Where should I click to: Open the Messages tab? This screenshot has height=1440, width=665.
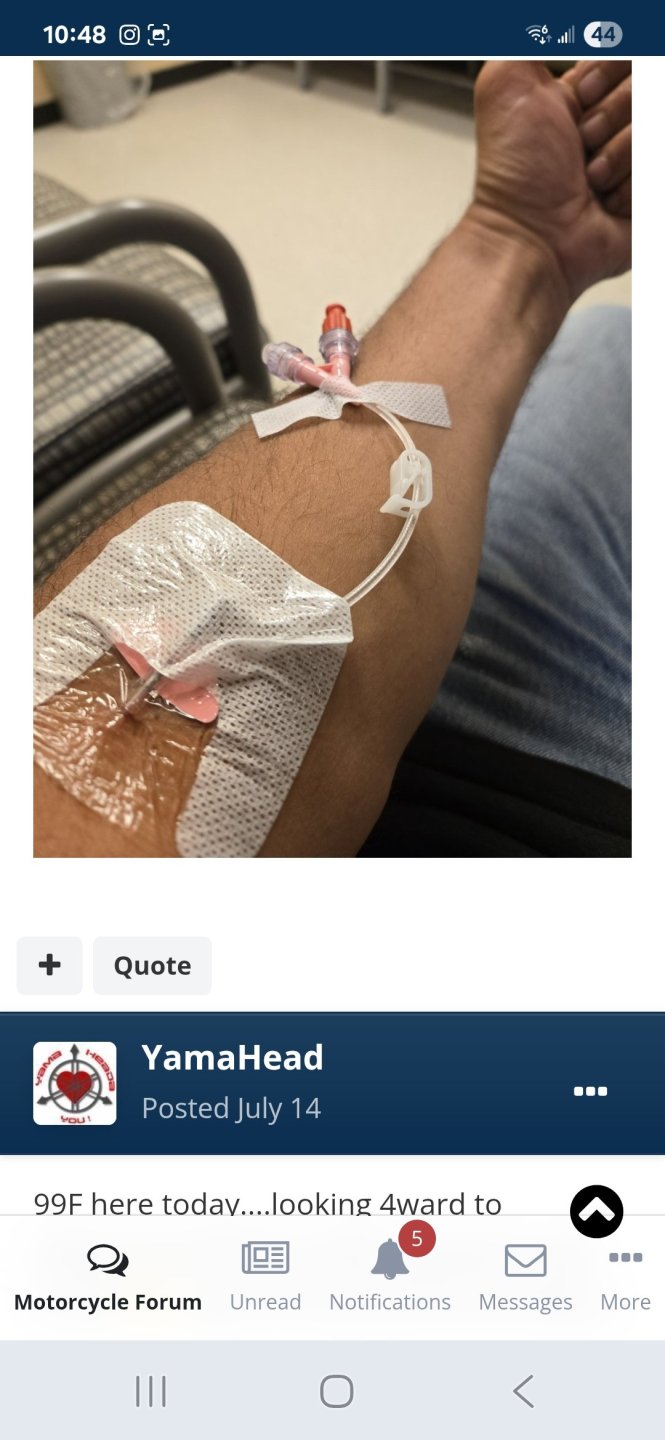point(525,1277)
